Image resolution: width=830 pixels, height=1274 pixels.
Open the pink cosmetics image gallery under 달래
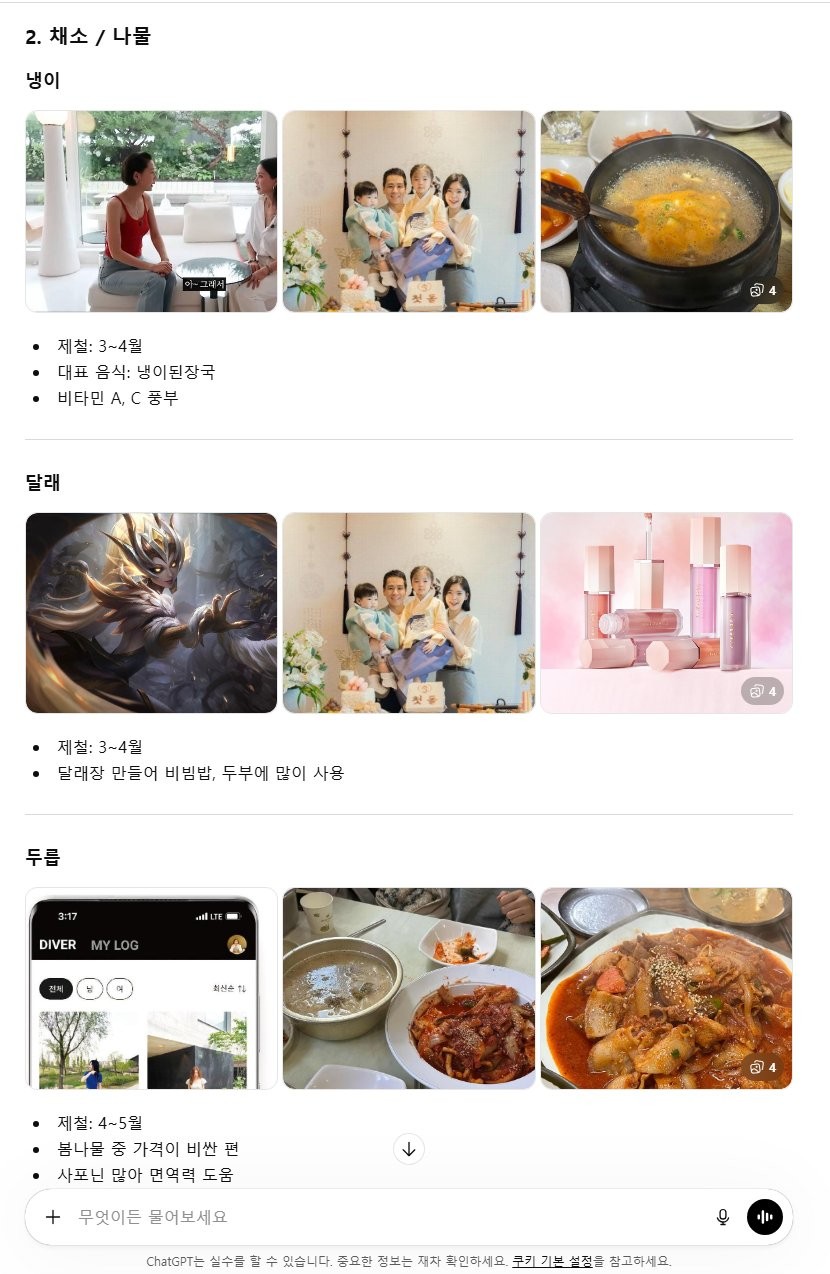666,613
